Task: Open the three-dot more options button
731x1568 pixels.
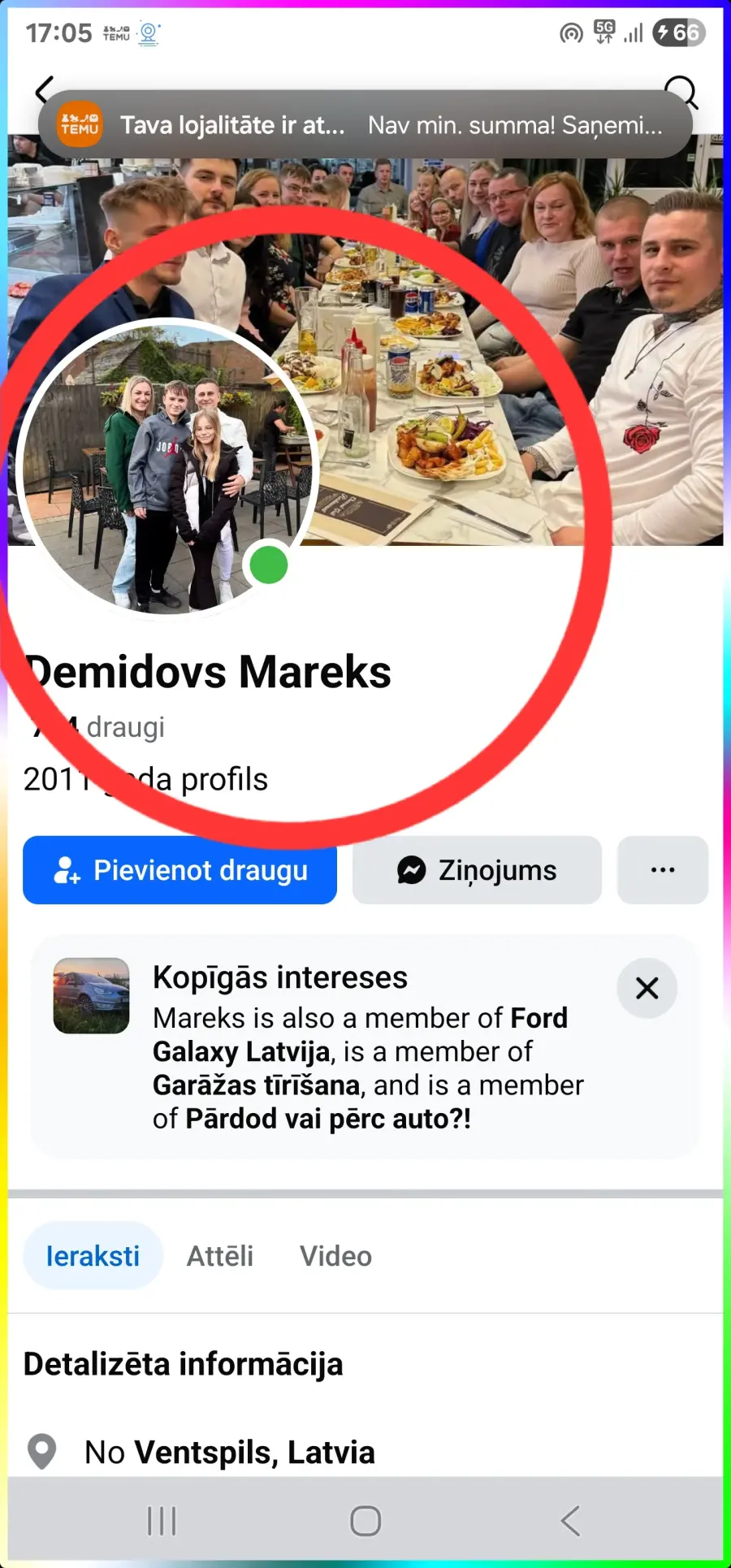Action: pos(663,870)
